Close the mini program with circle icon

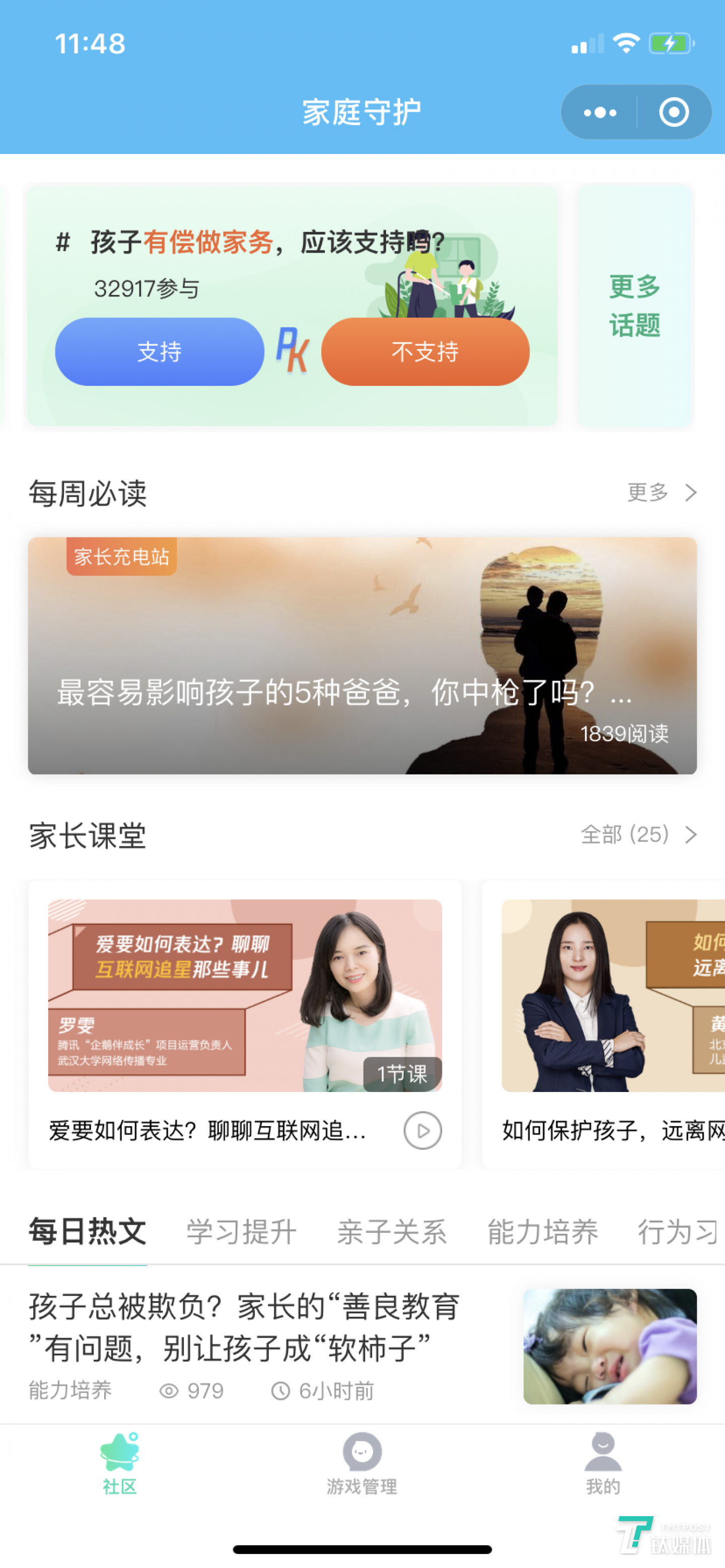coord(673,113)
